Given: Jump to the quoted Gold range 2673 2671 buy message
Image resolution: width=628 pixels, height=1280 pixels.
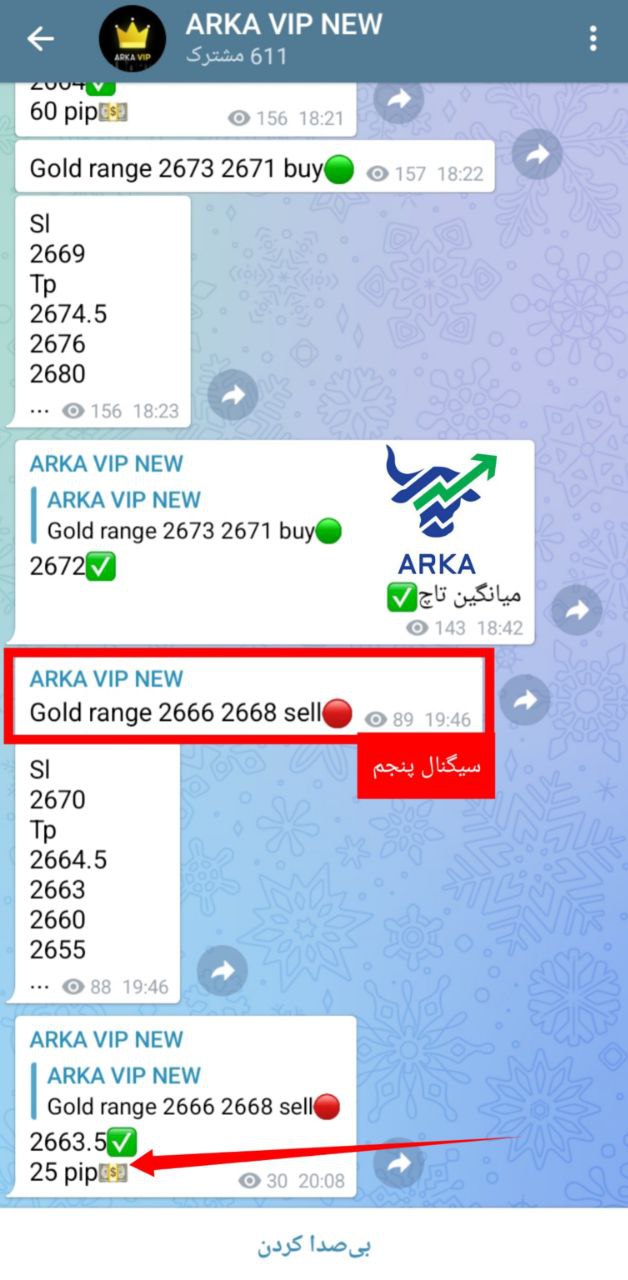Looking at the screenshot, I should click(x=190, y=517).
